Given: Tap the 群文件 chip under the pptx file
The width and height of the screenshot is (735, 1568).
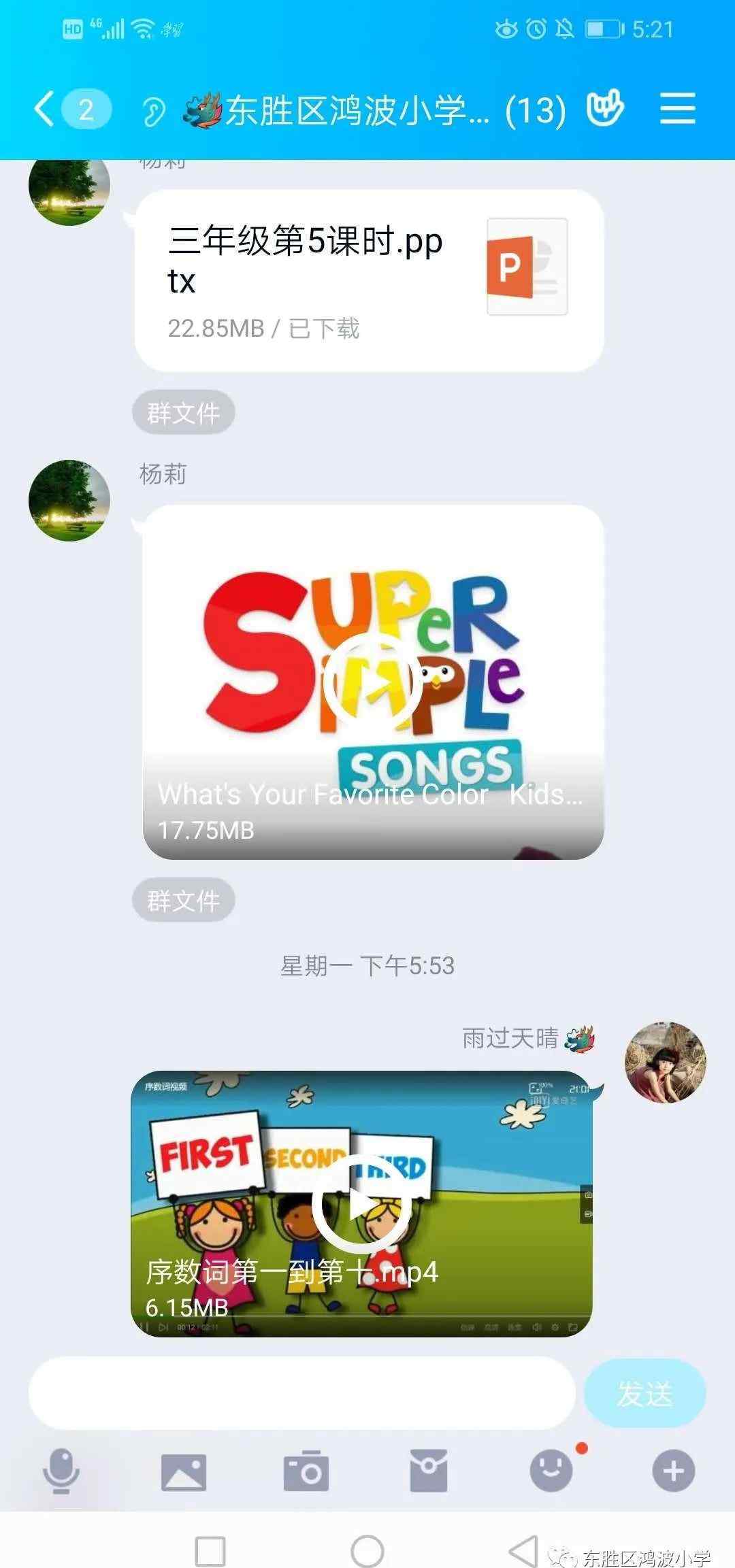Looking at the screenshot, I should (x=184, y=412).
